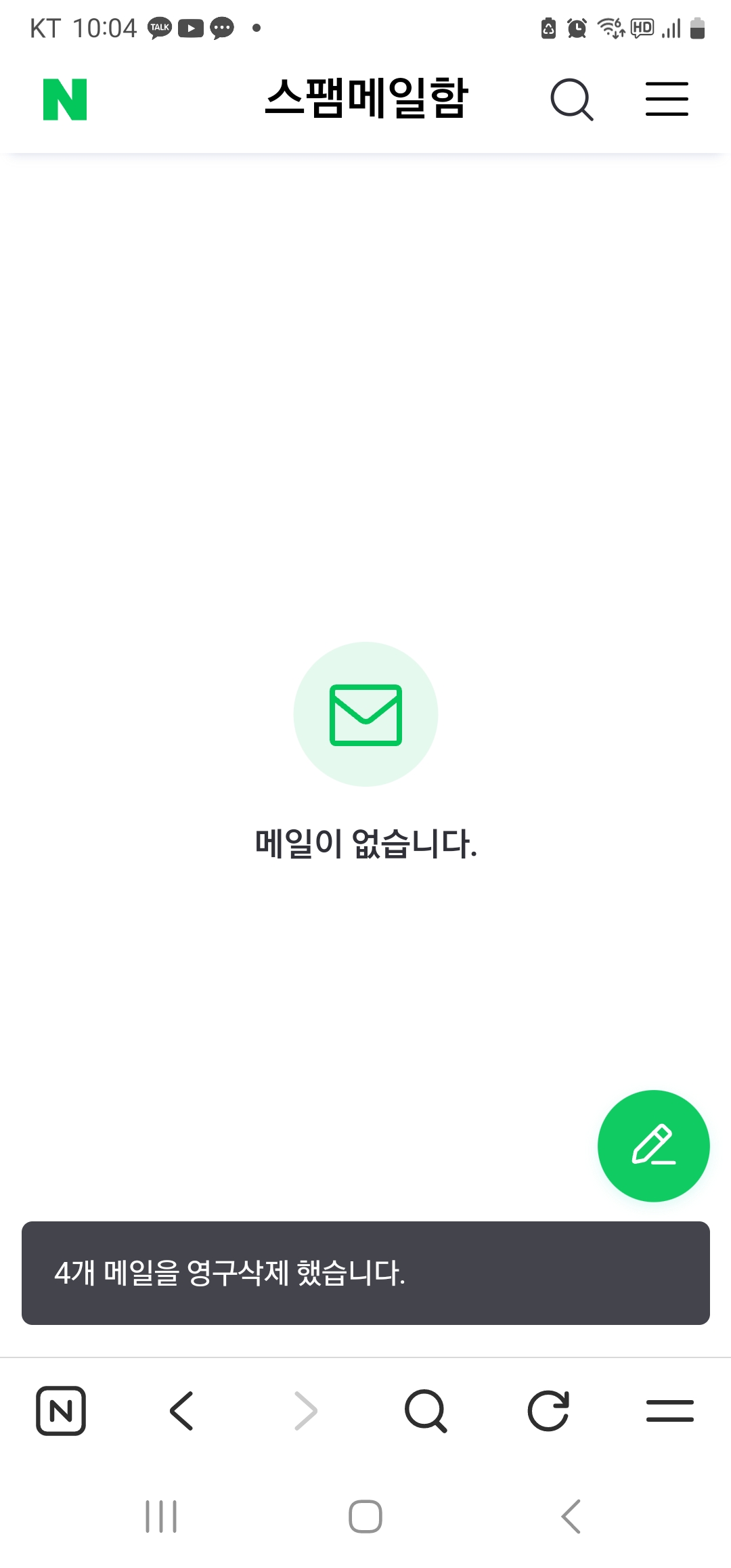
Task: Go back a page in the browser toolbar
Action: click(x=181, y=1411)
